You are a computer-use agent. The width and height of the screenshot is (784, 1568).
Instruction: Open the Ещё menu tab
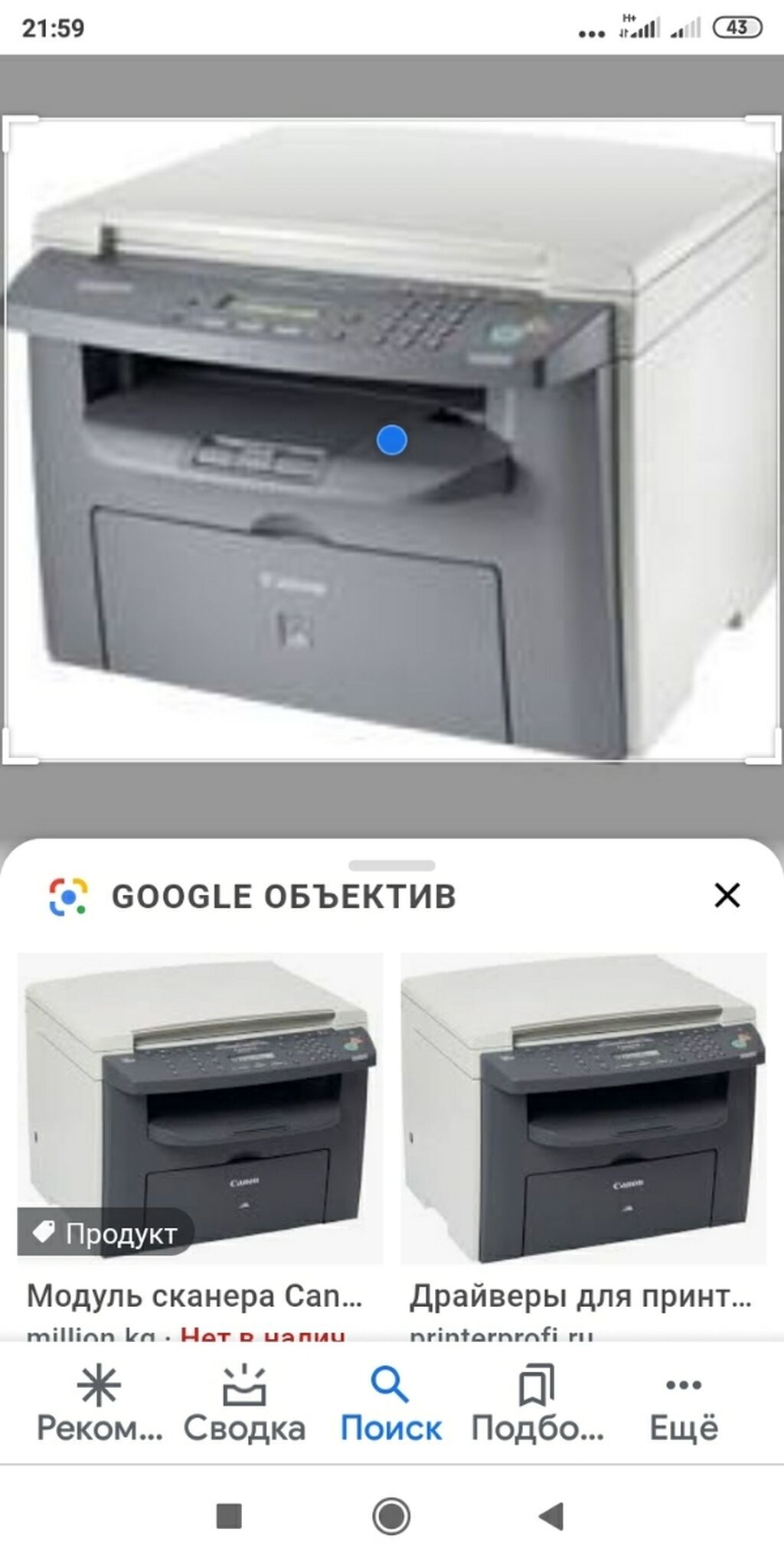click(684, 1406)
